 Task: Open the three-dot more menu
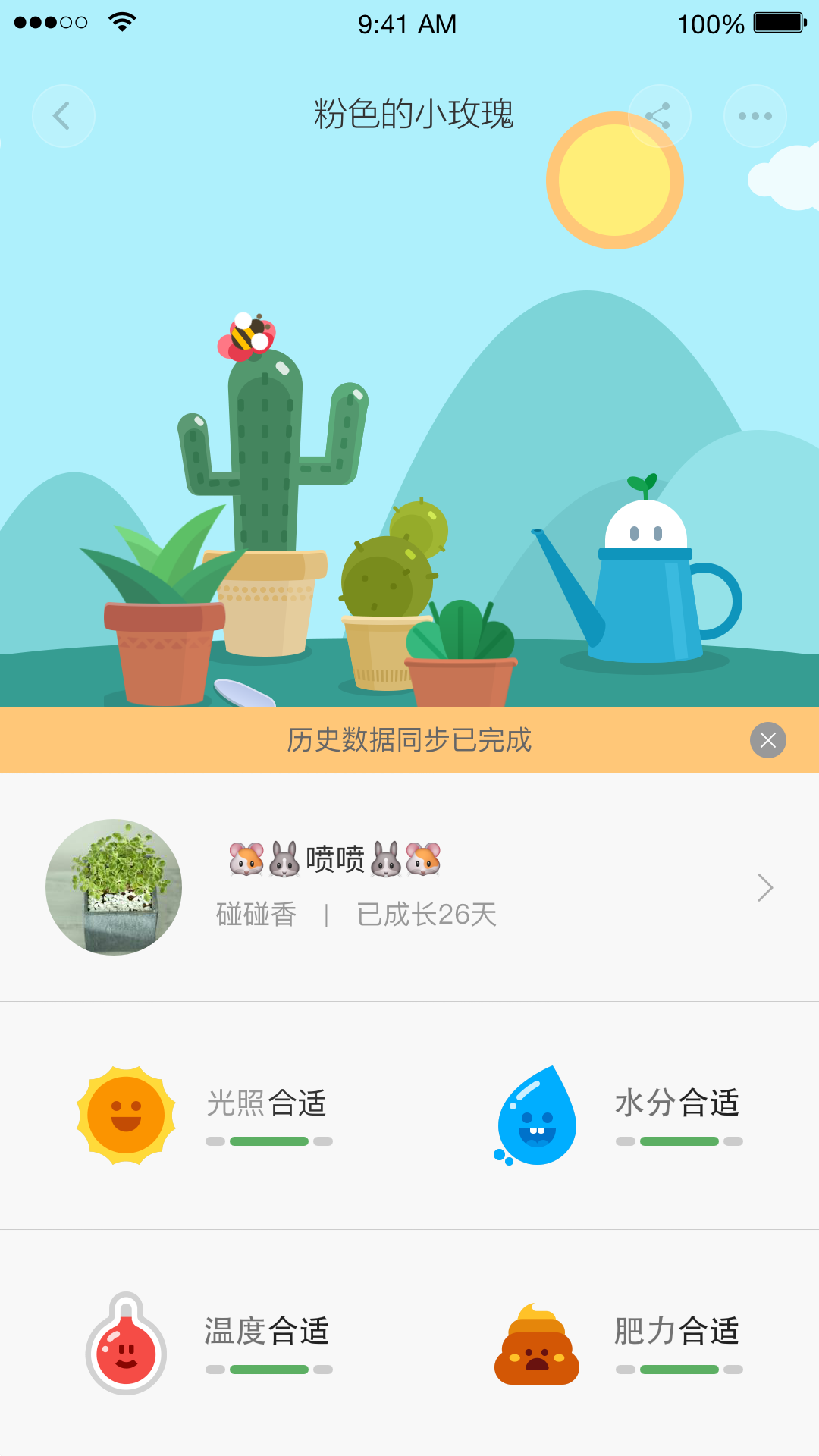[755, 116]
